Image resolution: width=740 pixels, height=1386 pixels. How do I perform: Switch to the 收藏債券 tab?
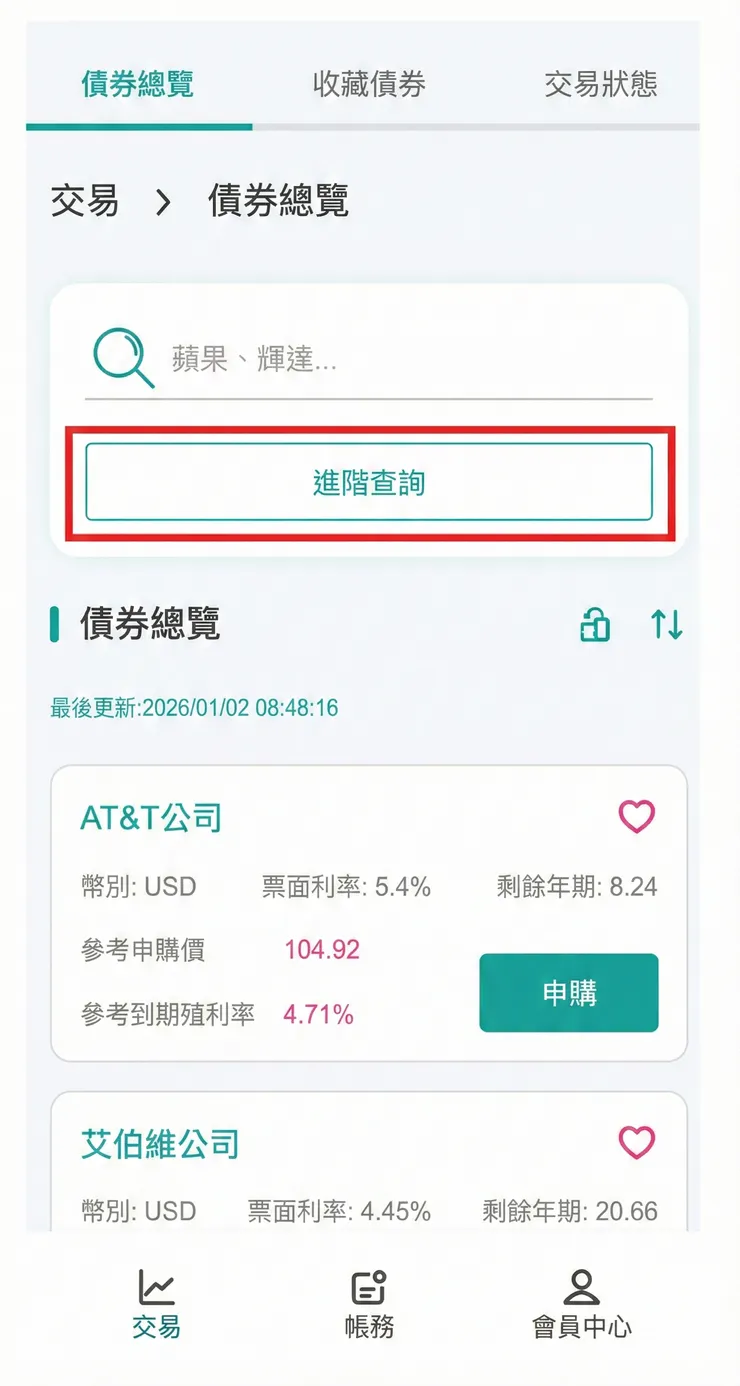pyautogui.click(x=370, y=85)
